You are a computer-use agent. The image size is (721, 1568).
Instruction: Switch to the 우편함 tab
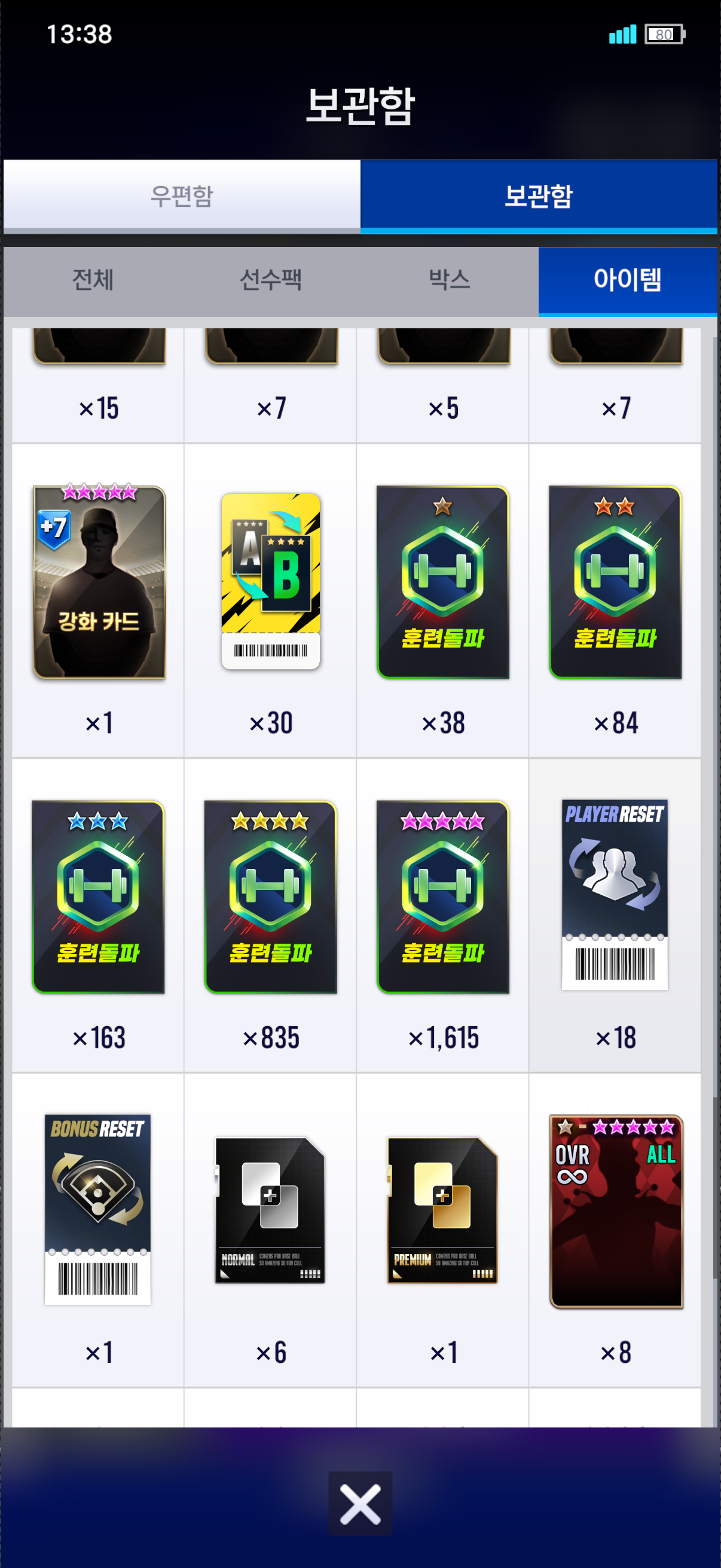click(181, 196)
